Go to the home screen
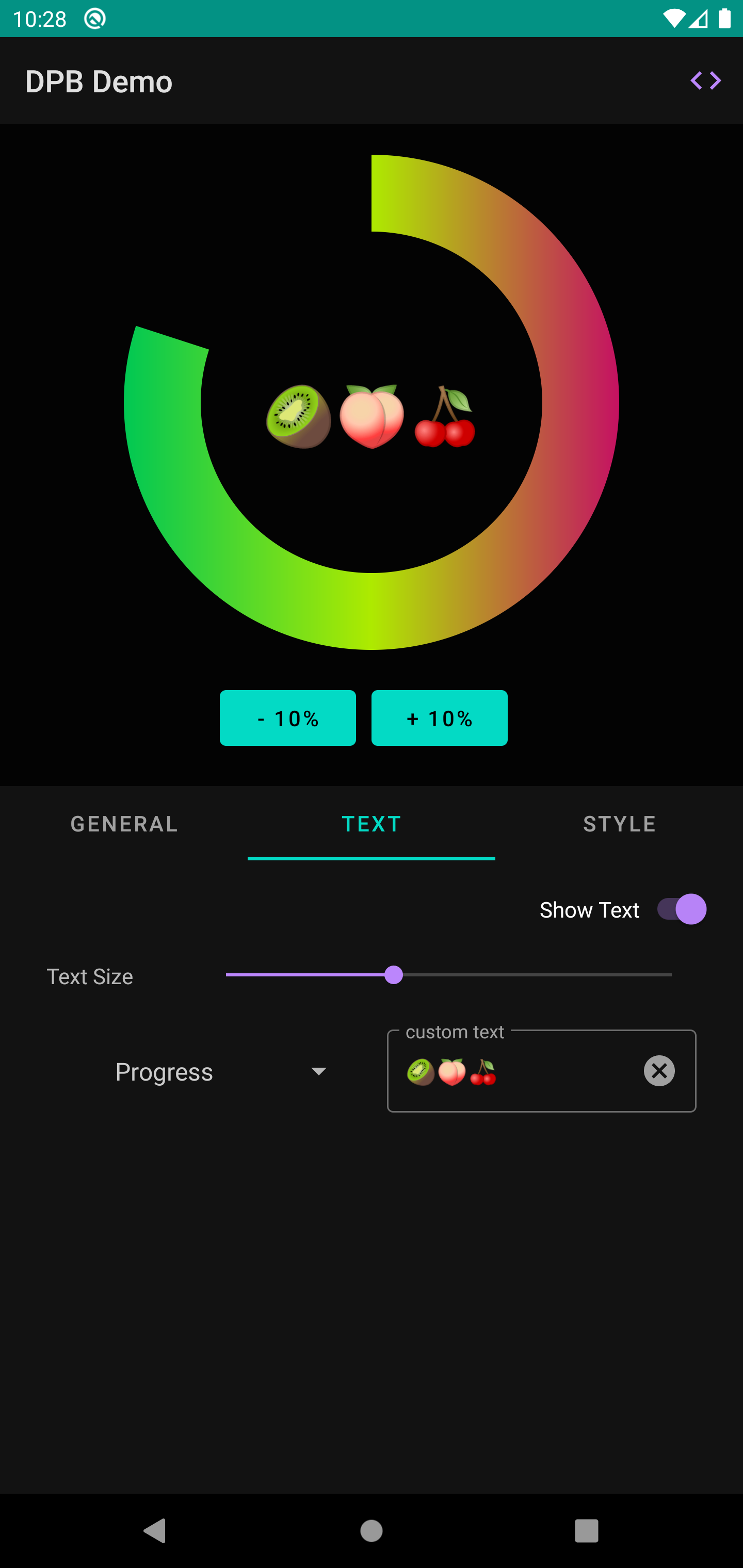Image resolution: width=743 pixels, height=1568 pixels. [371, 1530]
